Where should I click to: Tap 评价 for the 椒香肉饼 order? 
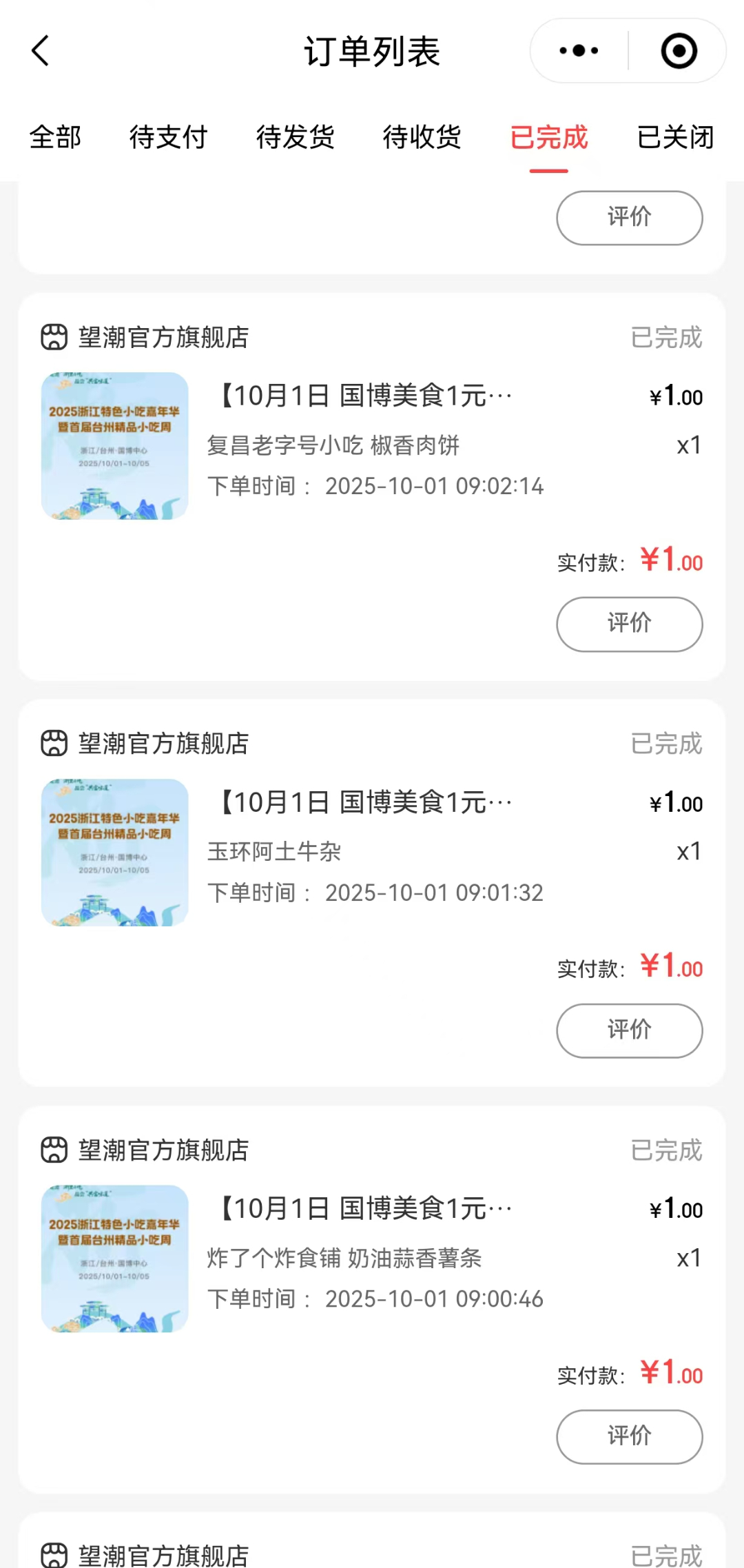[x=629, y=624]
